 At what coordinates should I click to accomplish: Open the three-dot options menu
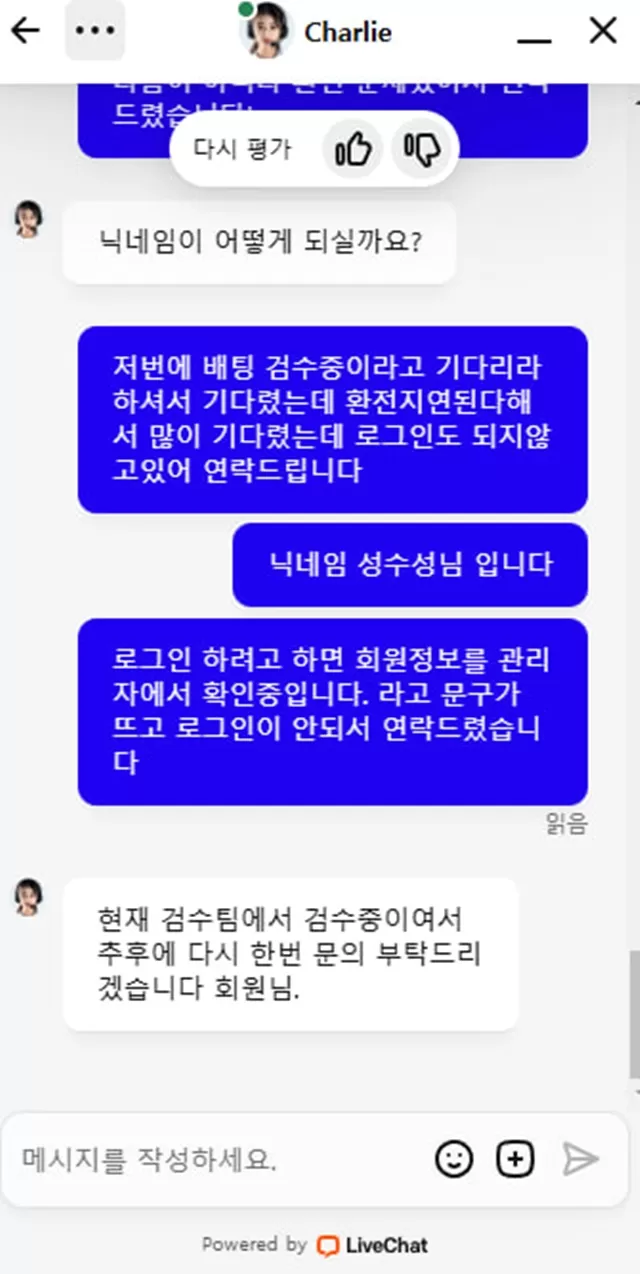pyautogui.click(x=95, y=31)
